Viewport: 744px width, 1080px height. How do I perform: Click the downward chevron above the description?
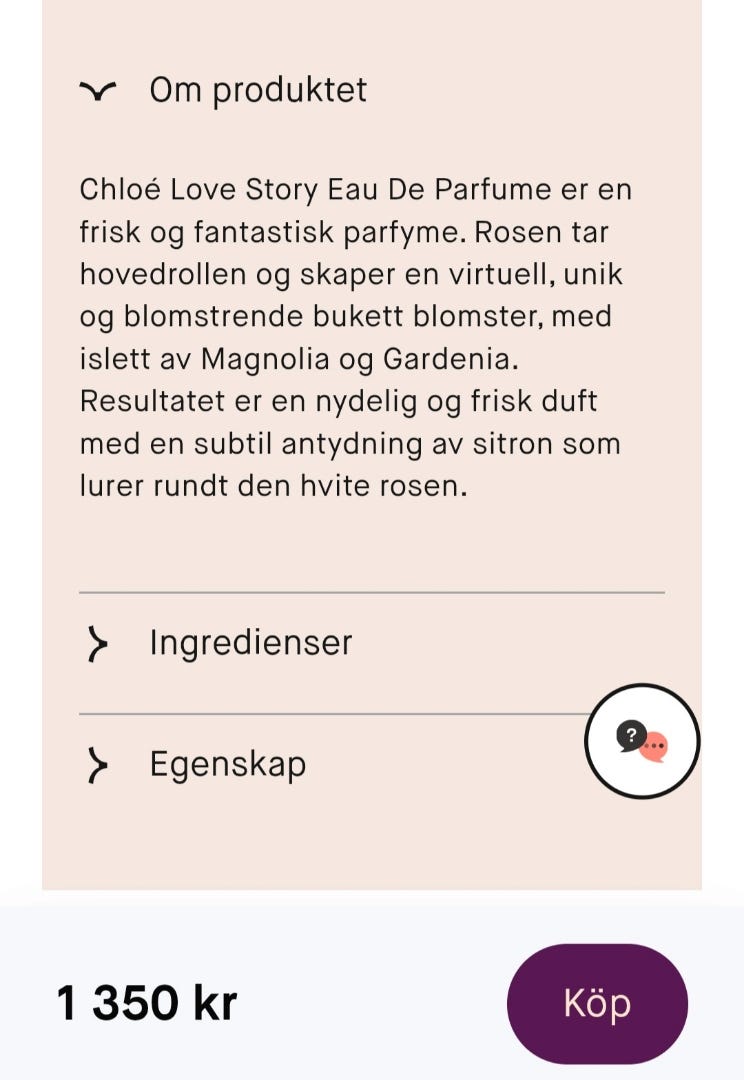(x=99, y=90)
